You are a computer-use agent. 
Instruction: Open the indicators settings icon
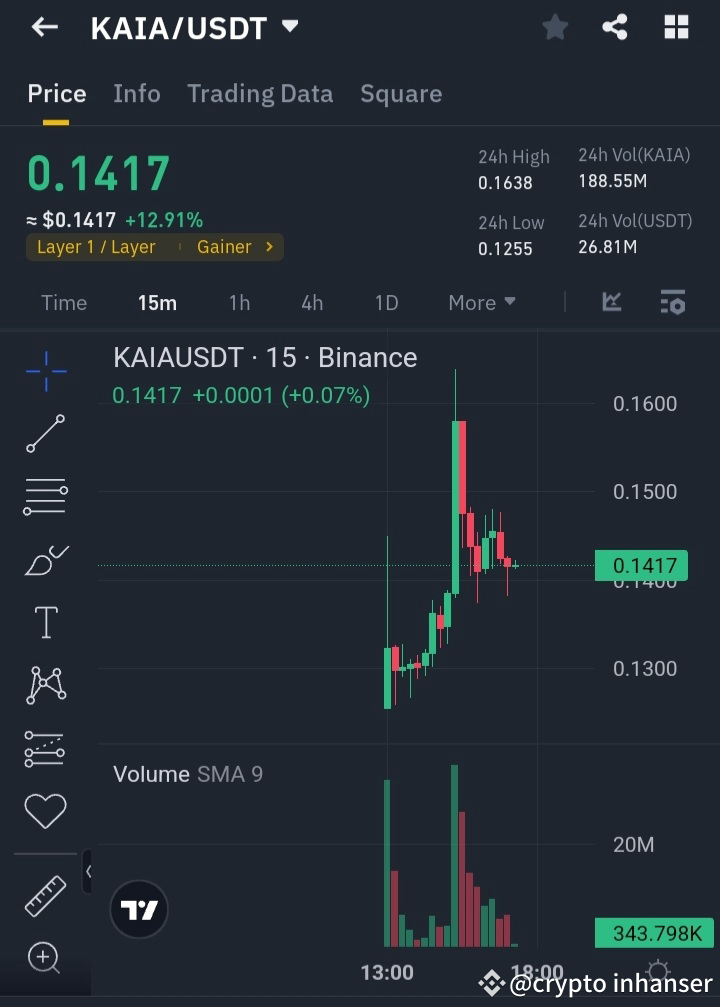[x=673, y=302]
